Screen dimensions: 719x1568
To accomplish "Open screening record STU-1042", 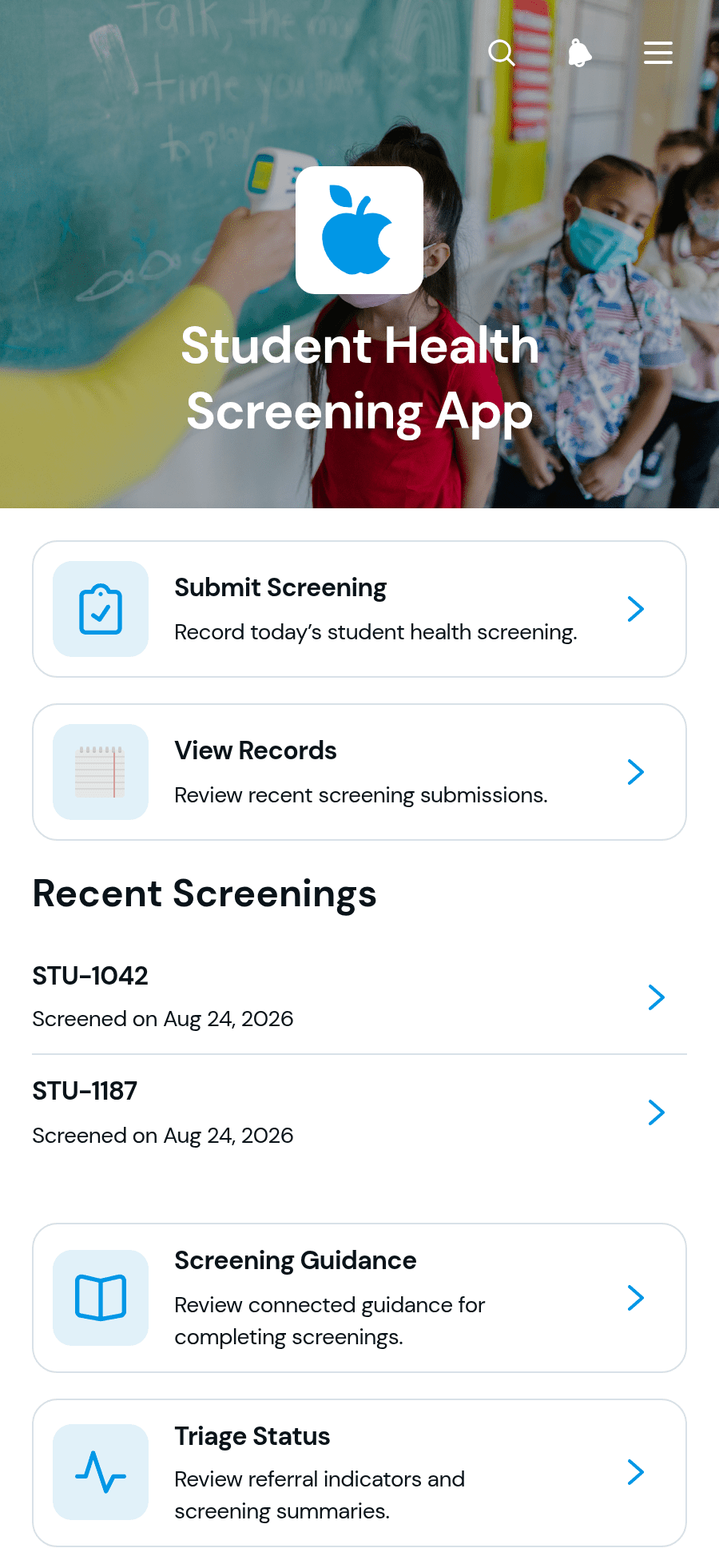I will [x=359, y=997].
